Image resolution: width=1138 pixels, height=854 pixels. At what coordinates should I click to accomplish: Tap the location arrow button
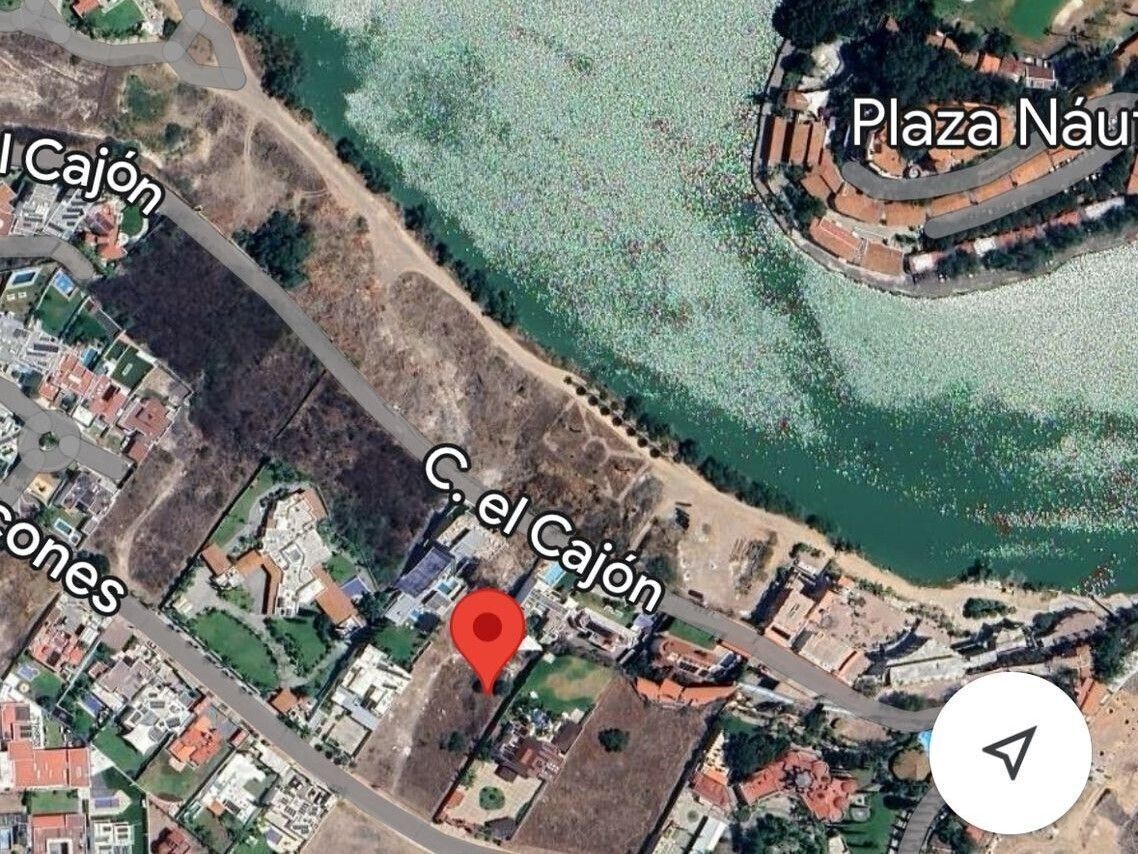[1010, 751]
